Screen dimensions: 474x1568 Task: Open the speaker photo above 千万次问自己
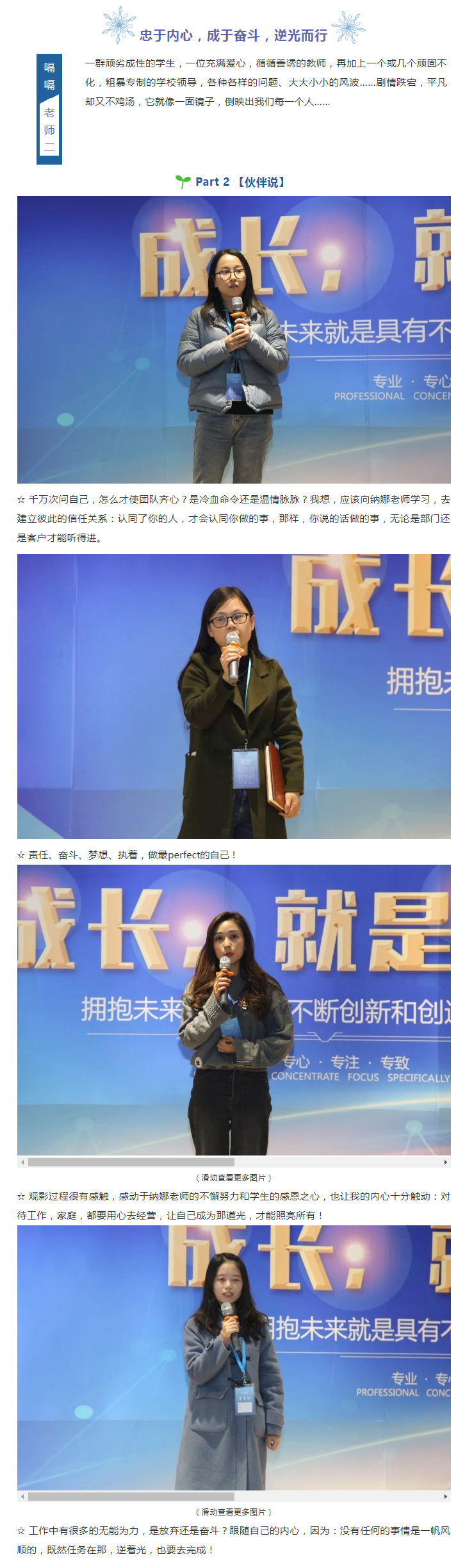point(234,339)
